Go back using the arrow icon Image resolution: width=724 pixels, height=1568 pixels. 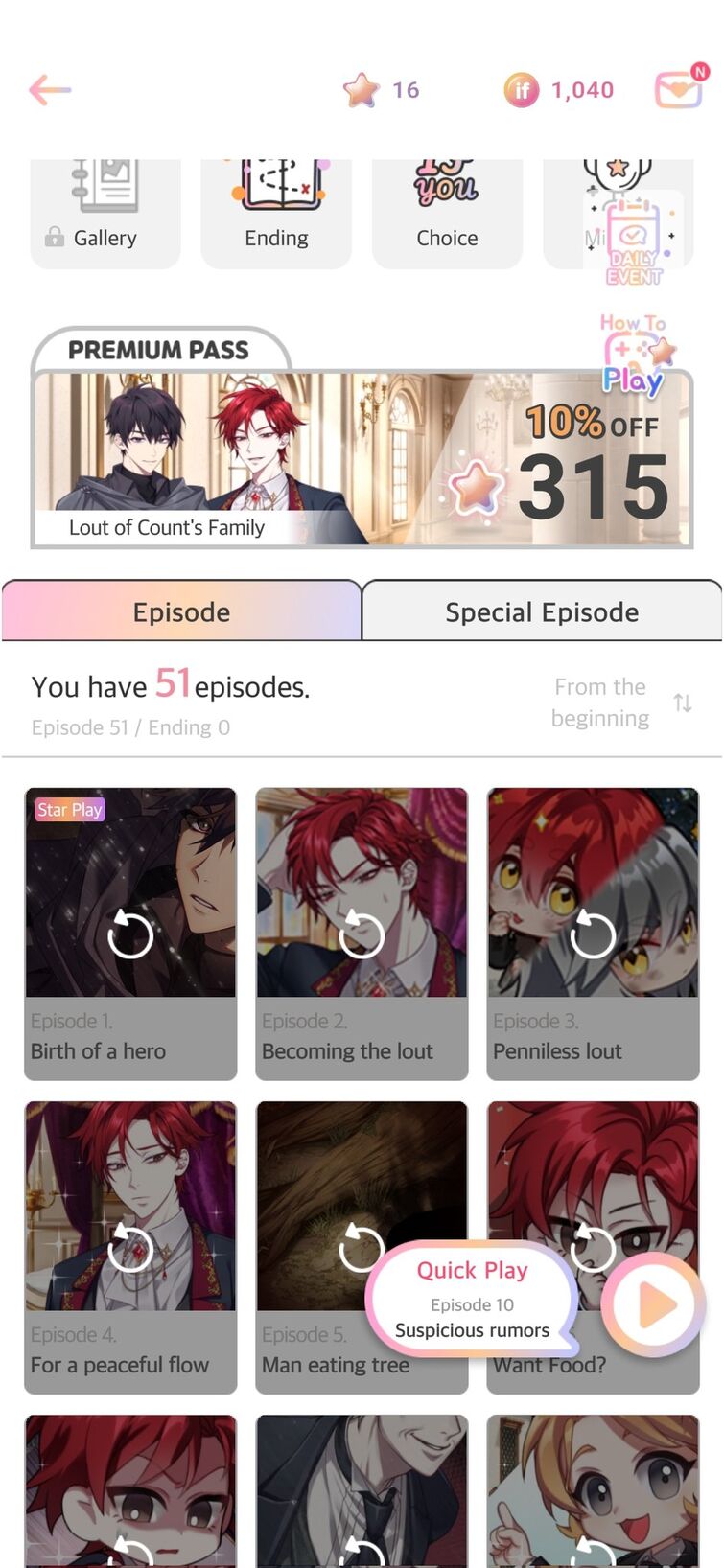coord(50,90)
